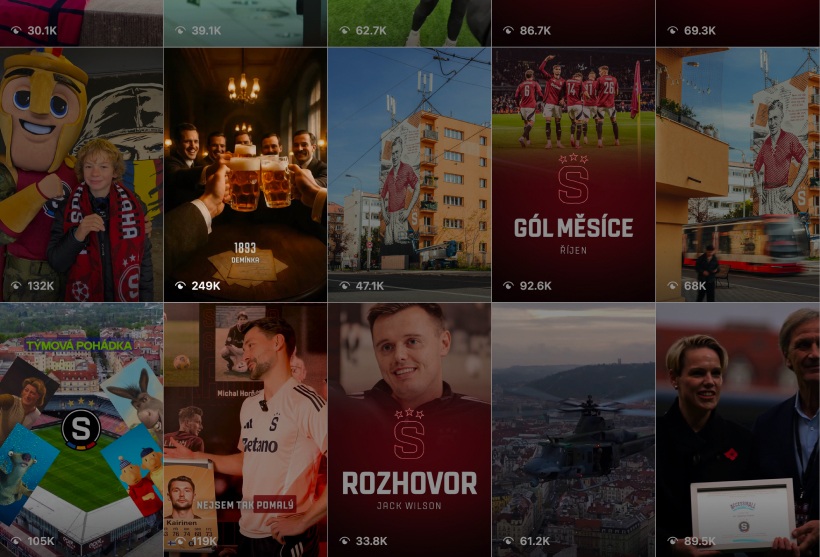
Task: Open the beer toast 1893 reel
Action: tap(245, 175)
